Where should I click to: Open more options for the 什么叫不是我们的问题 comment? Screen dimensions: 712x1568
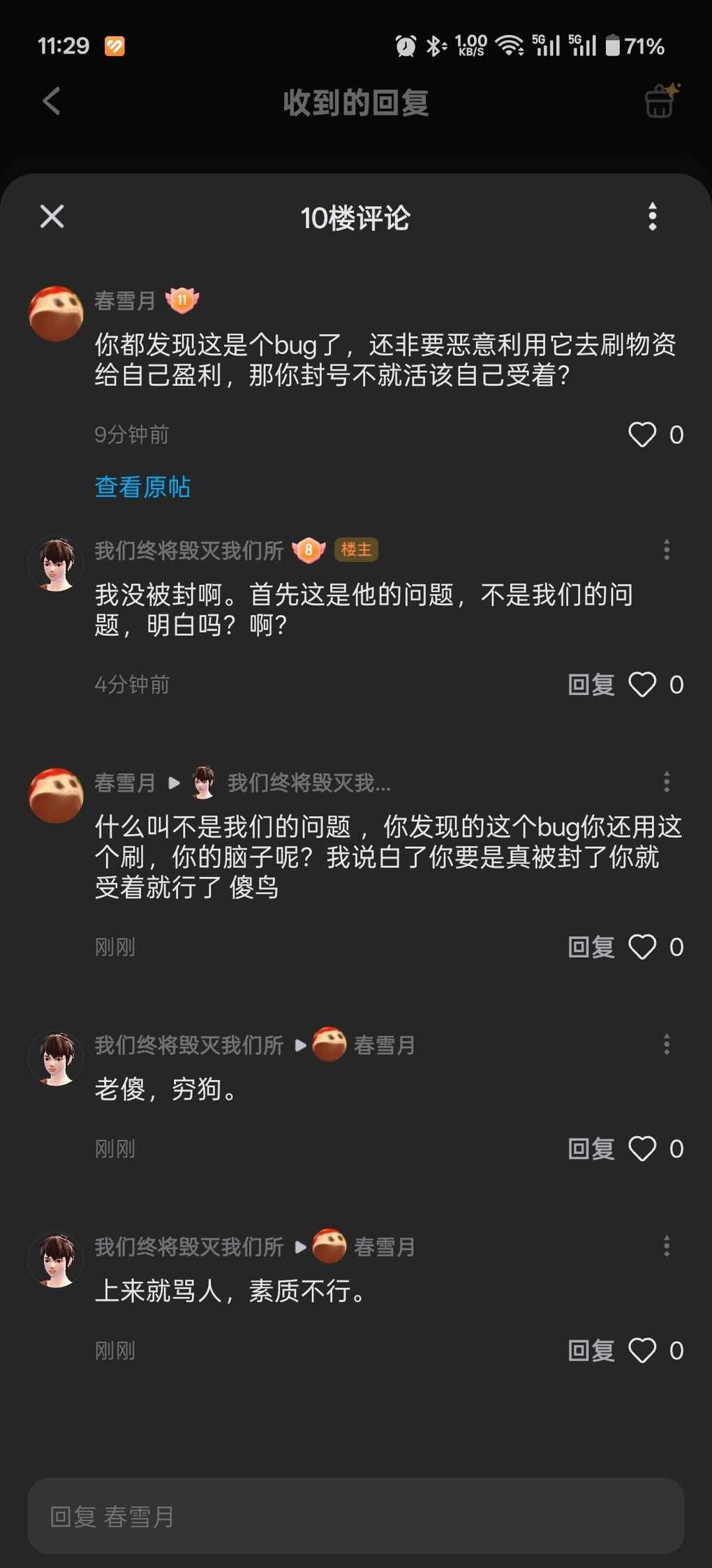click(667, 782)
